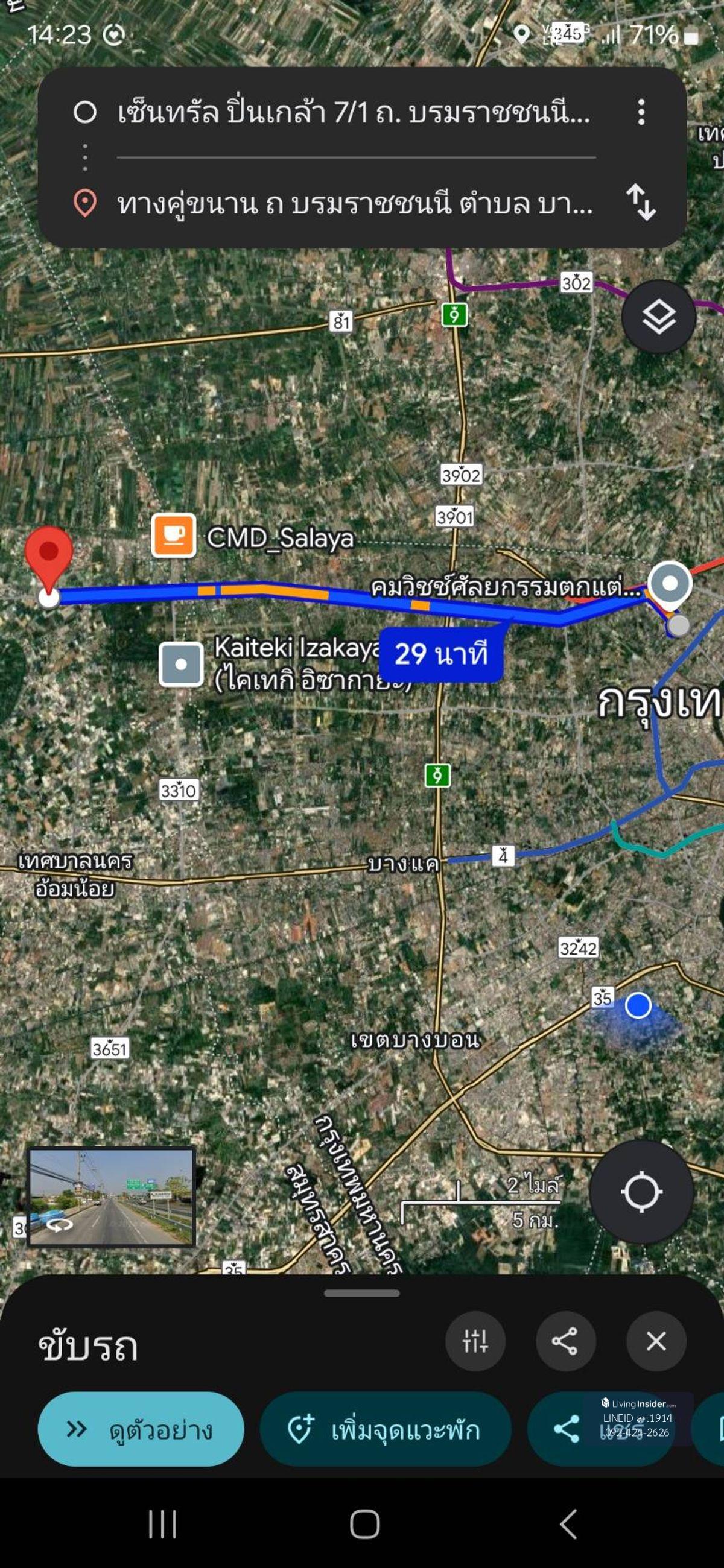Center map on my current location

coord(641,1192)
